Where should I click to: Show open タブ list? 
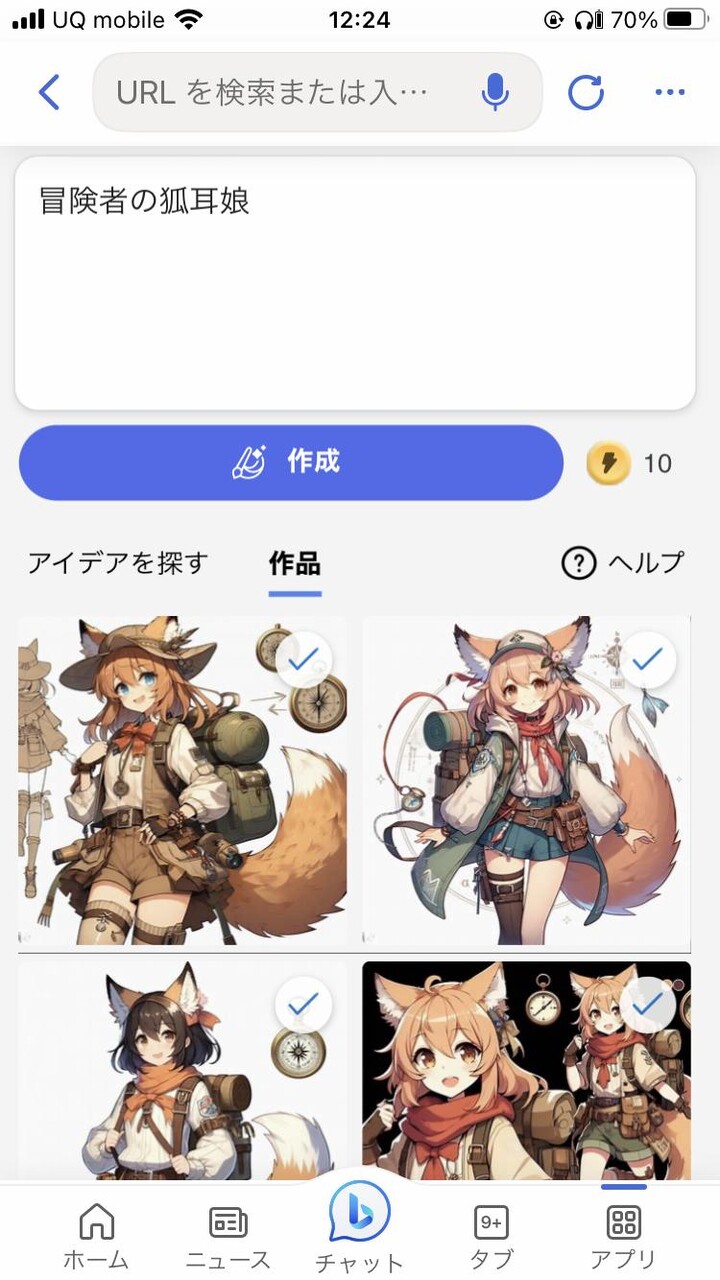(491, 1236)
